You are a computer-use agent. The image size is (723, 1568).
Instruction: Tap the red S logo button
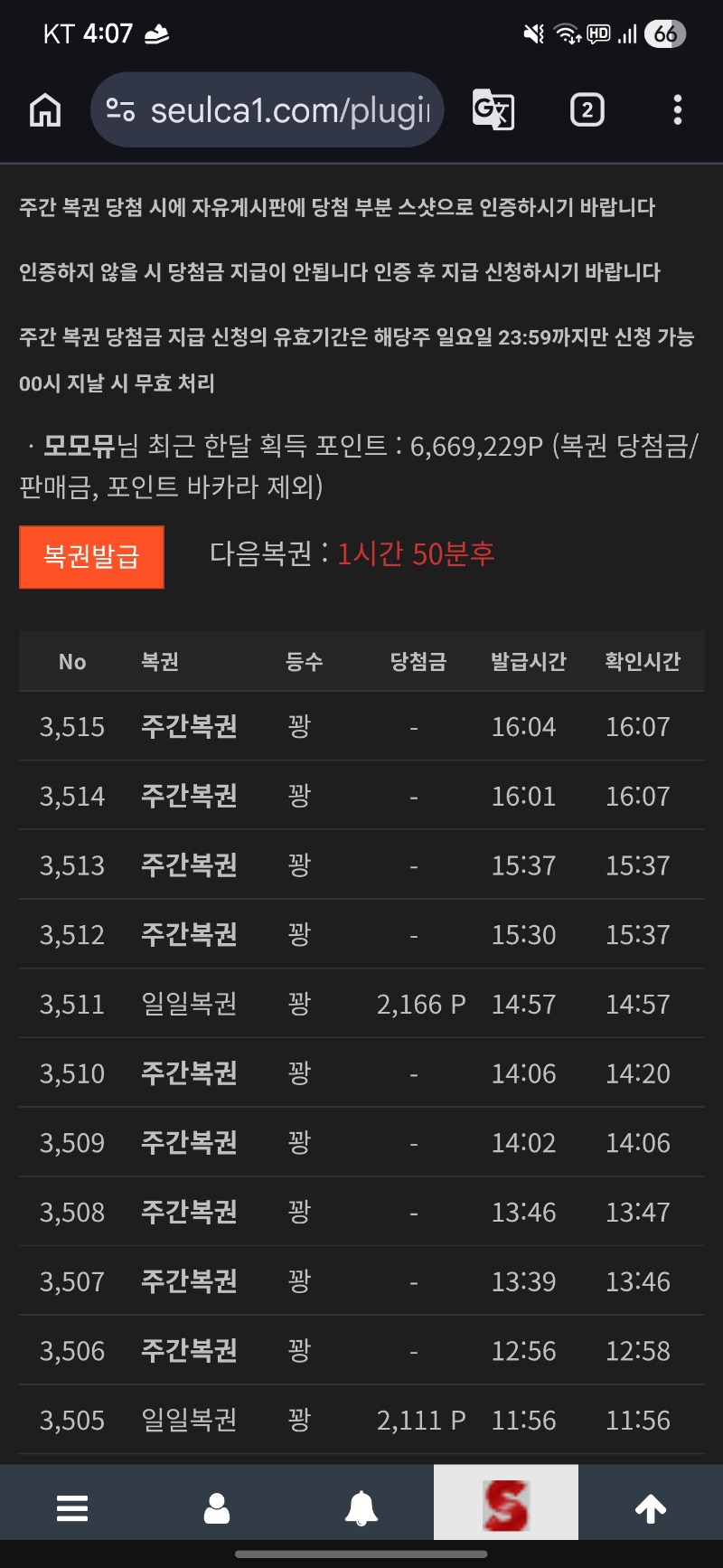506,1504
